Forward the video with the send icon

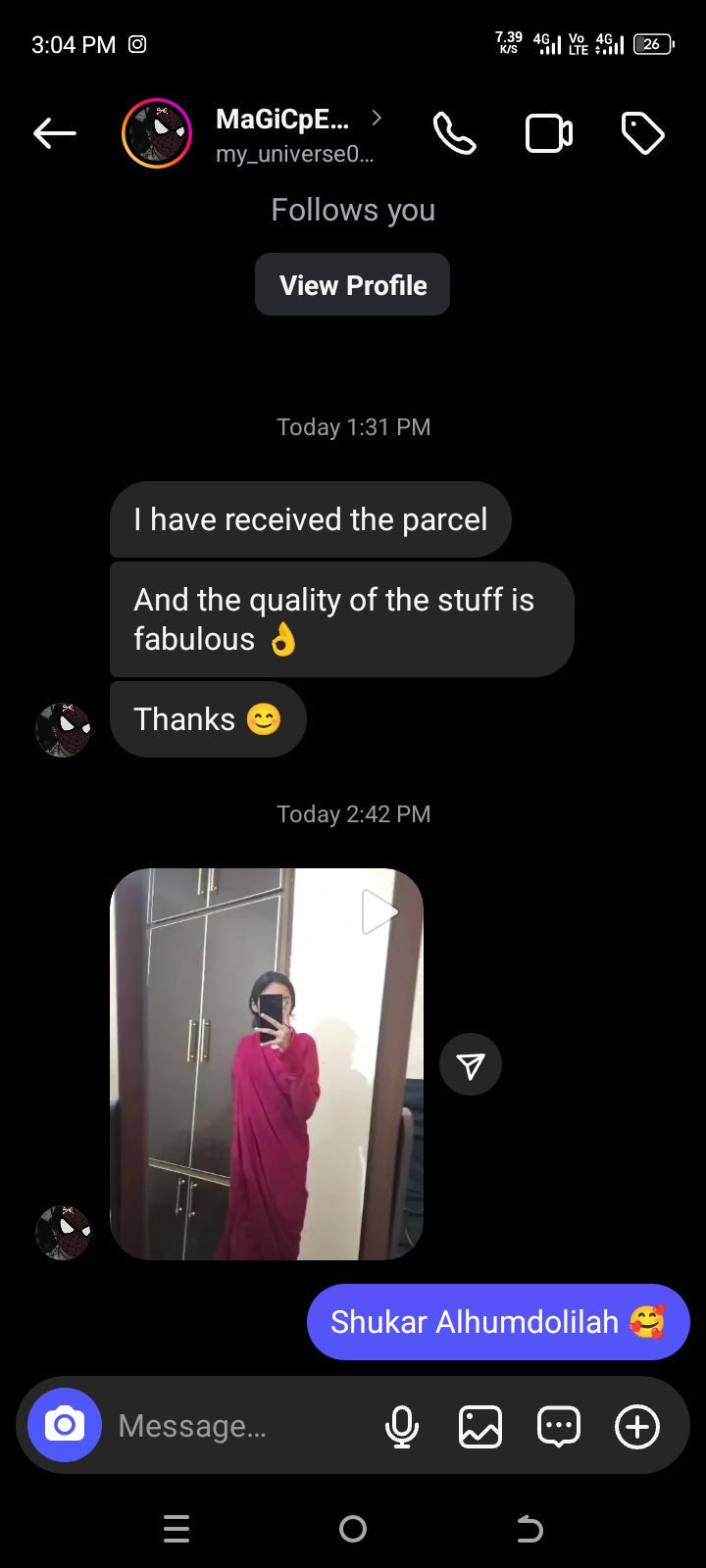click(471, 1064)
